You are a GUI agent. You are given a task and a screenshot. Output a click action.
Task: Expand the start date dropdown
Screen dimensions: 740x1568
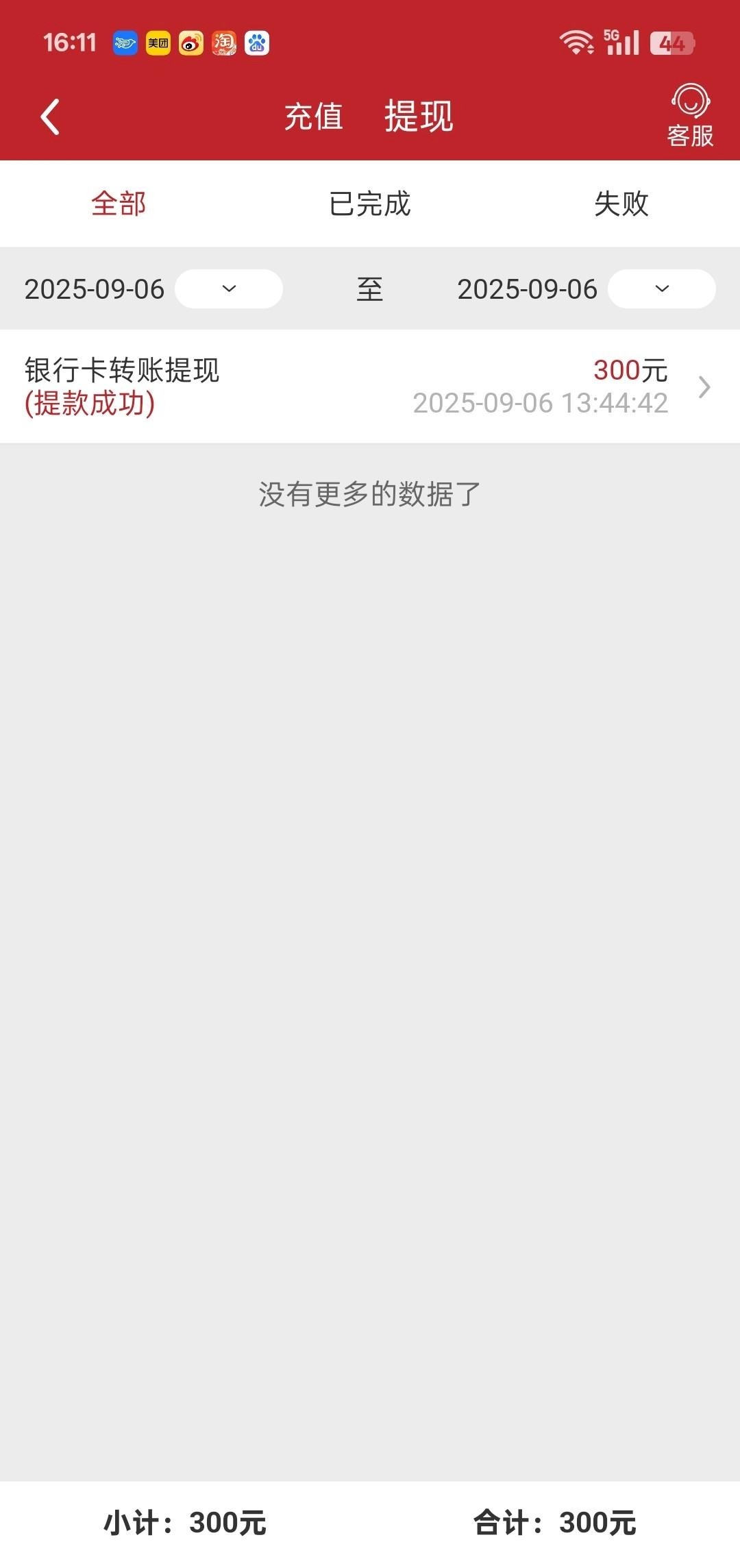pyautogui.click(x=229, y=289)
